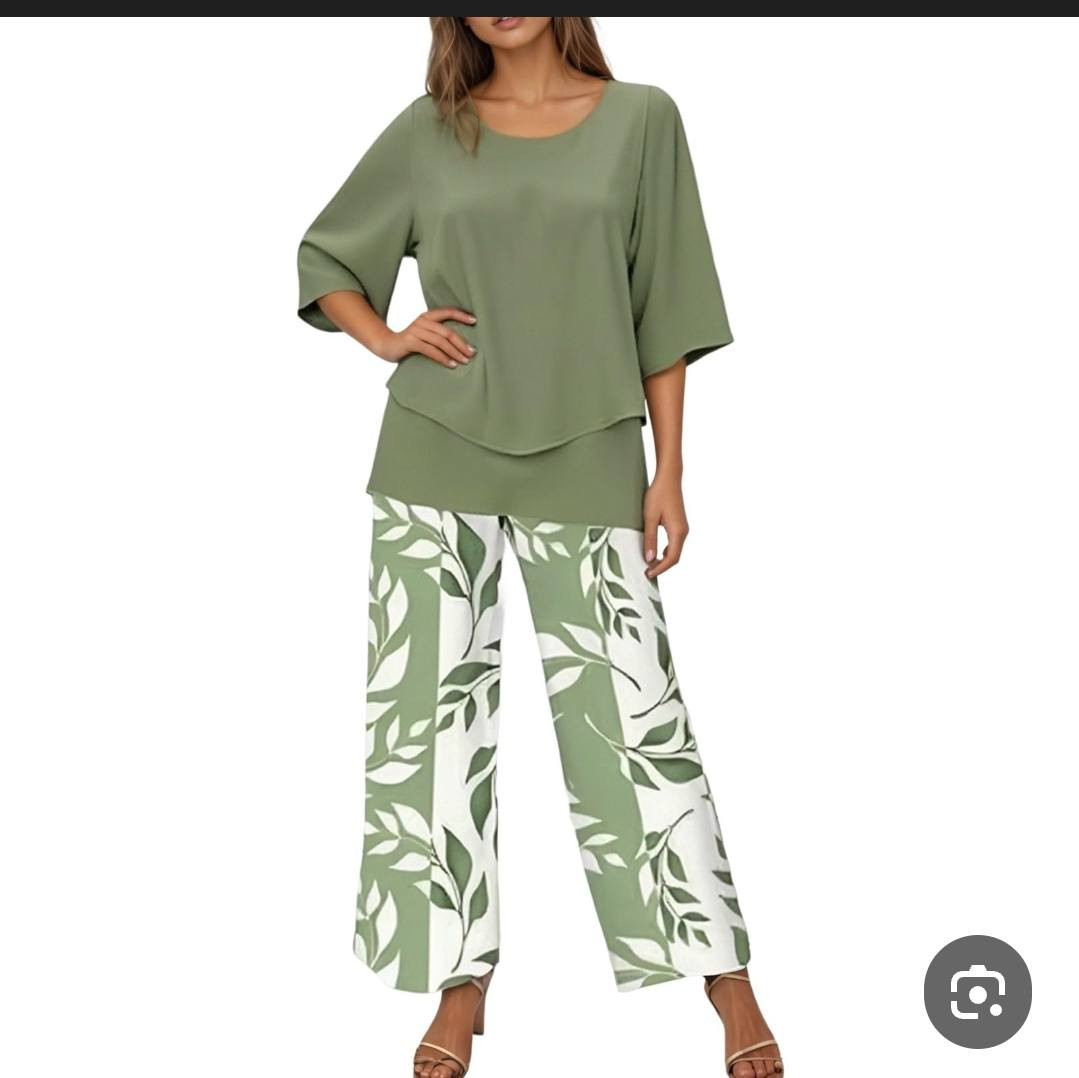Screen dimensions: 1079x1078
Task: Open visual search lens on the image
Action: click(x=977, y=991)
